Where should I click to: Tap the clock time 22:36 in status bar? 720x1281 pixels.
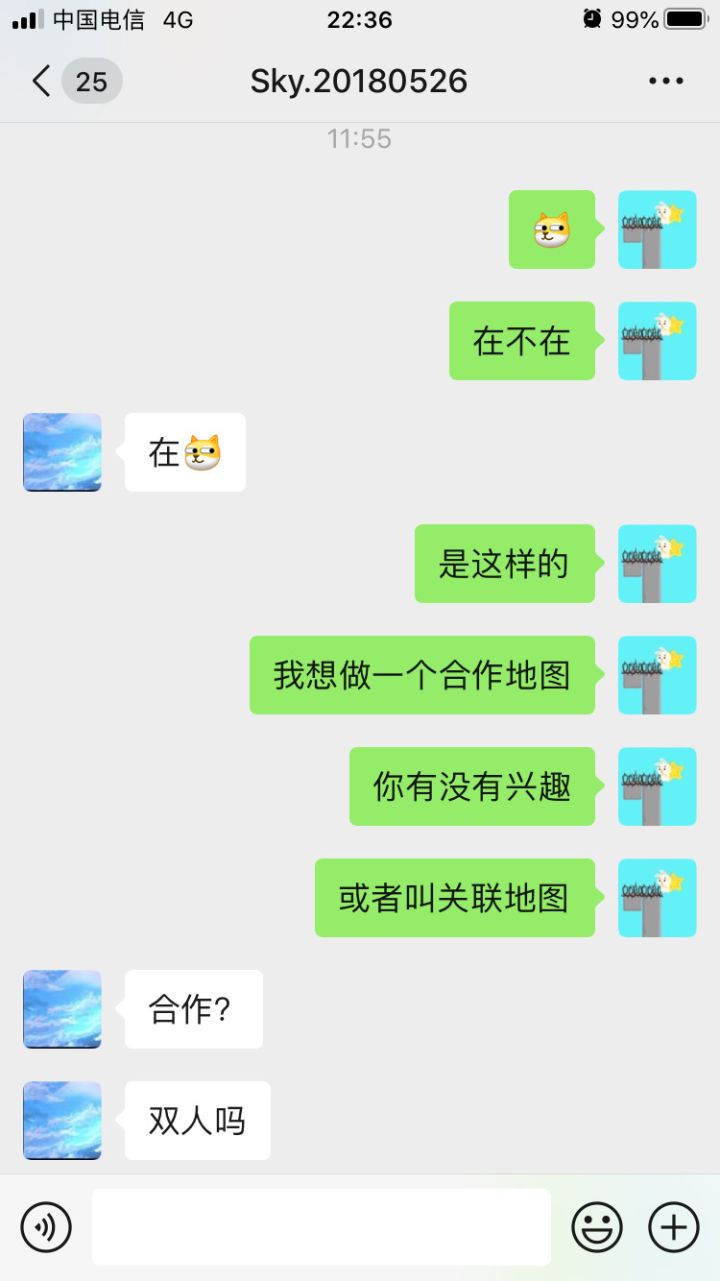coord(359,18)
